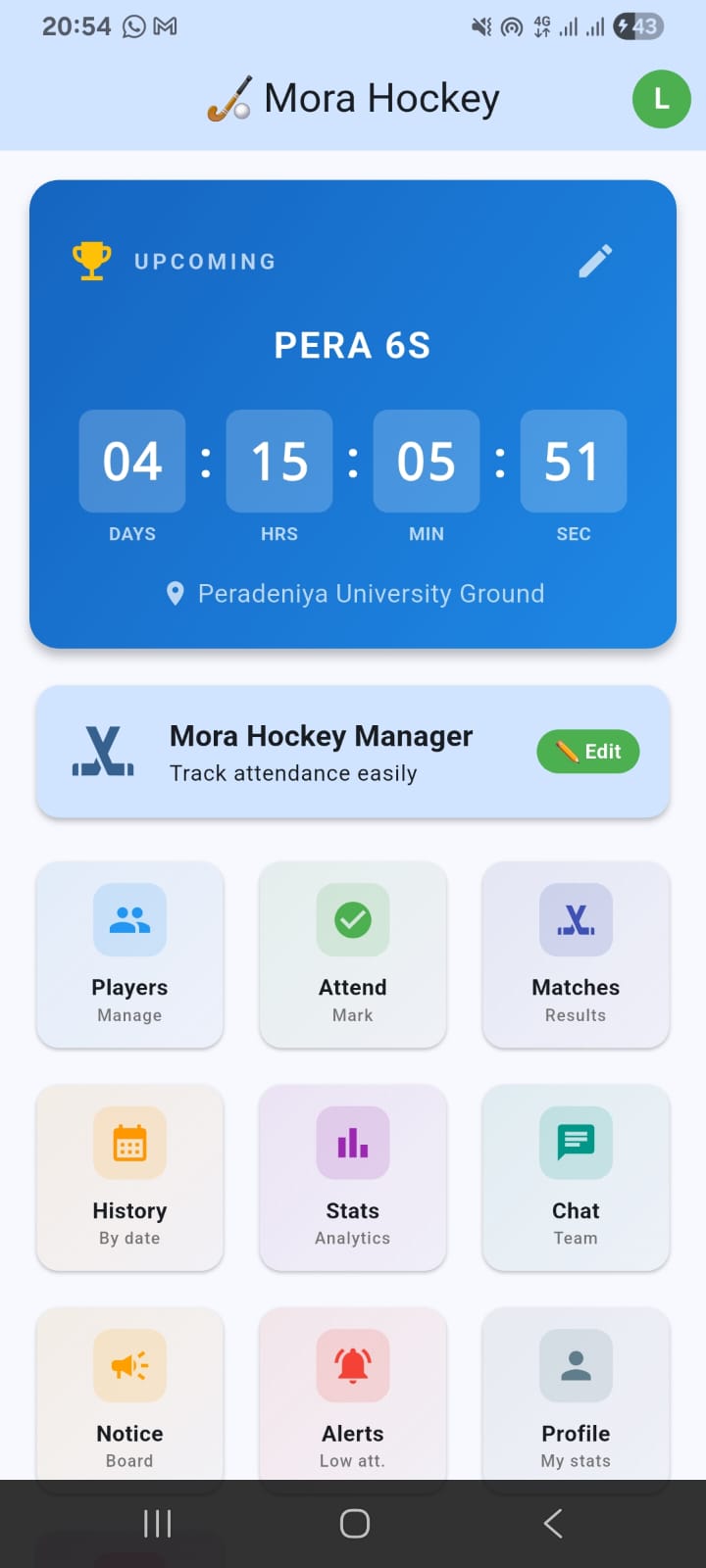Open Stats via the bar chart icon

click(353, 1143)
